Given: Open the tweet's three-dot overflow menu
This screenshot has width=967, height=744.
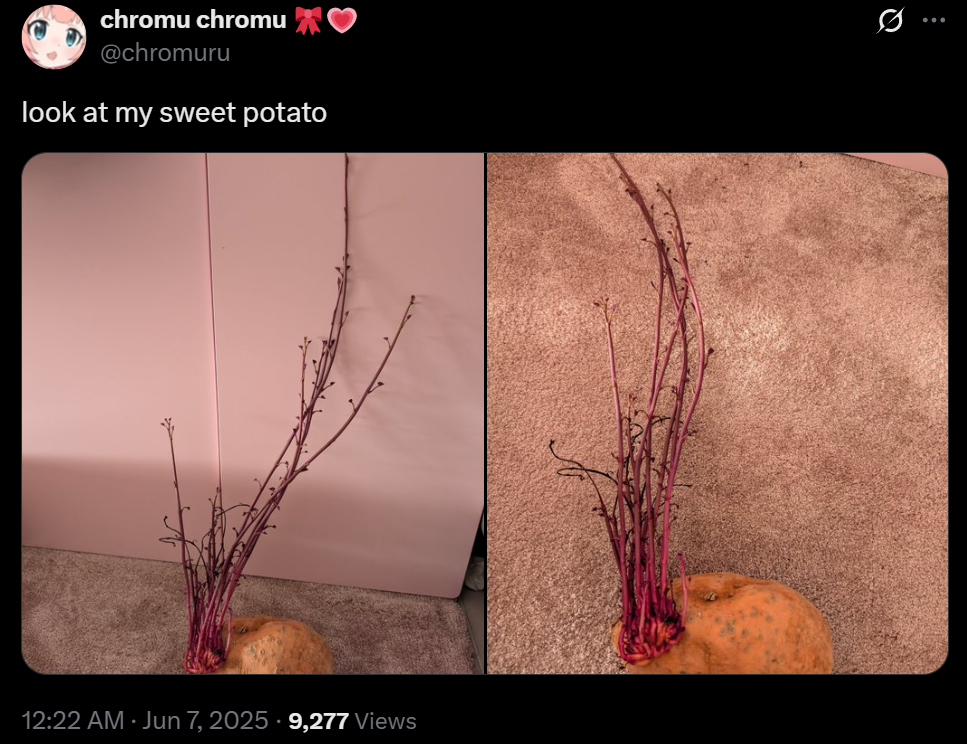Looking at the screenshot, I should click(933, 21).
